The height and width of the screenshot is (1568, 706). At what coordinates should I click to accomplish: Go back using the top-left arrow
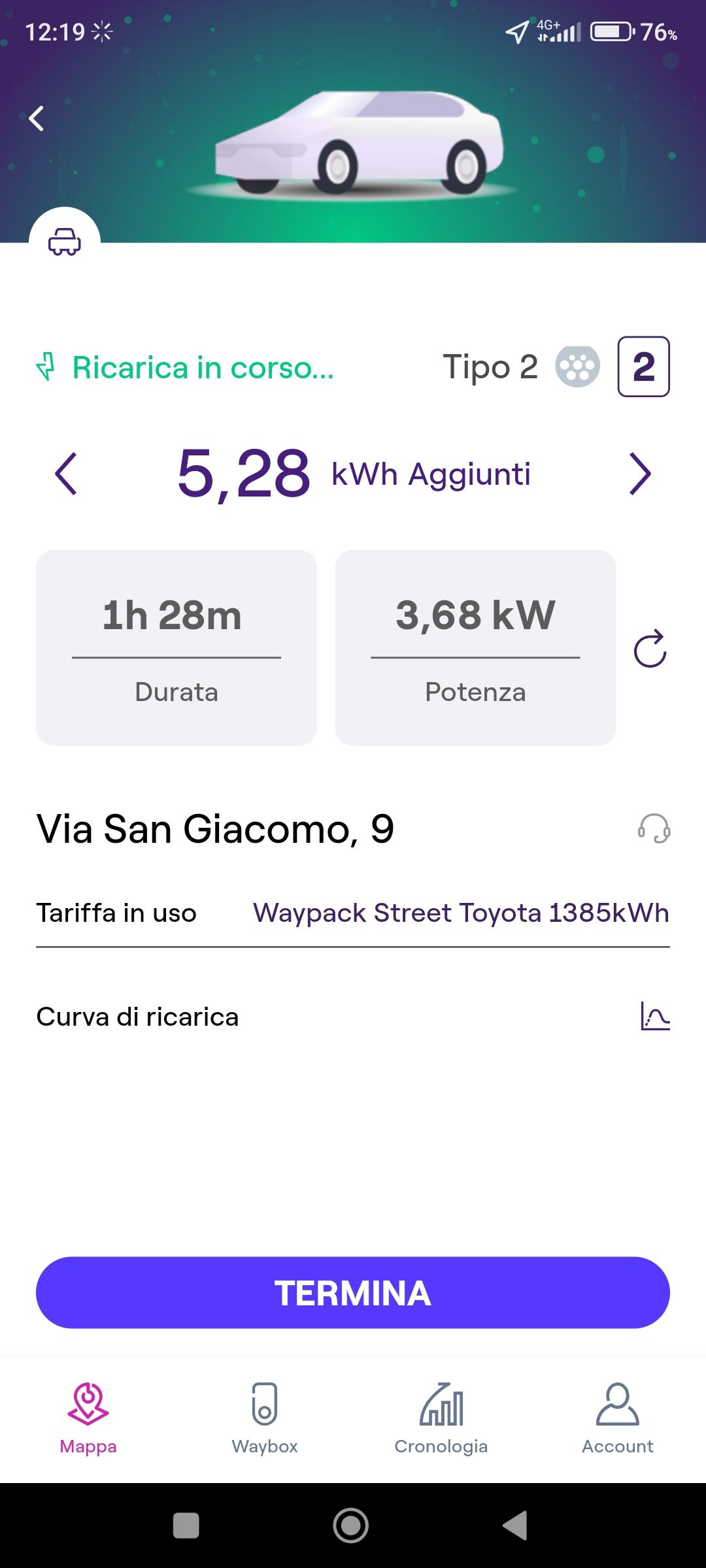click(37, 119)
